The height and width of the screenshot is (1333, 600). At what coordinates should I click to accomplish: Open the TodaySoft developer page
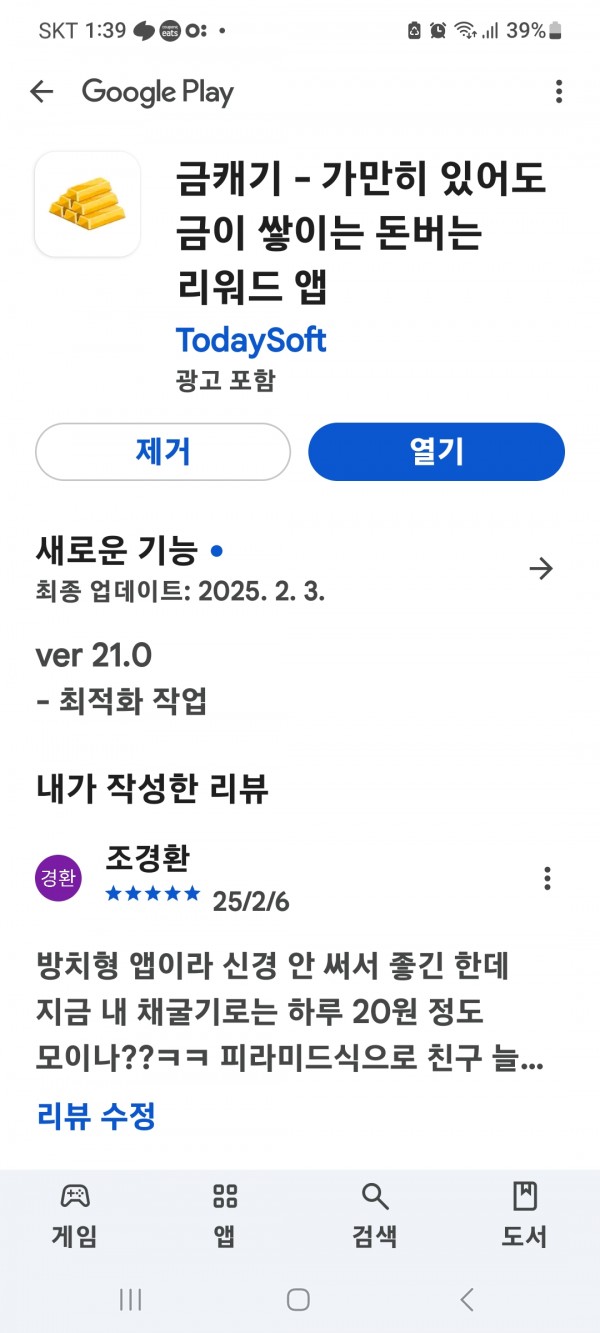click(251, 340)
